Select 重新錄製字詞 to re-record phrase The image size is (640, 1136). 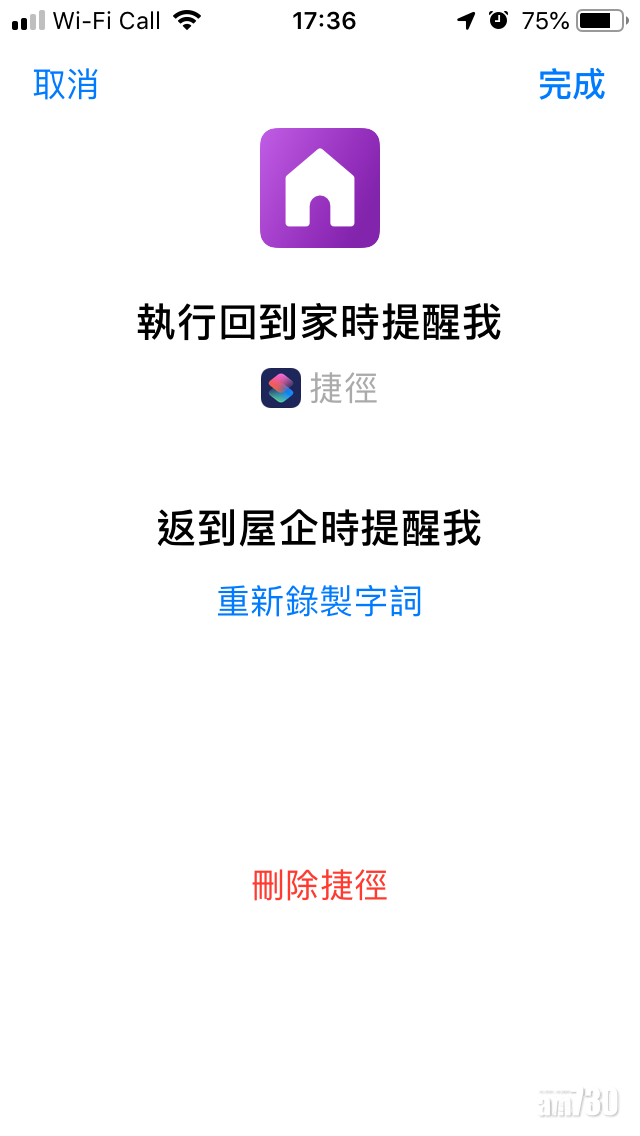(319, 601)
